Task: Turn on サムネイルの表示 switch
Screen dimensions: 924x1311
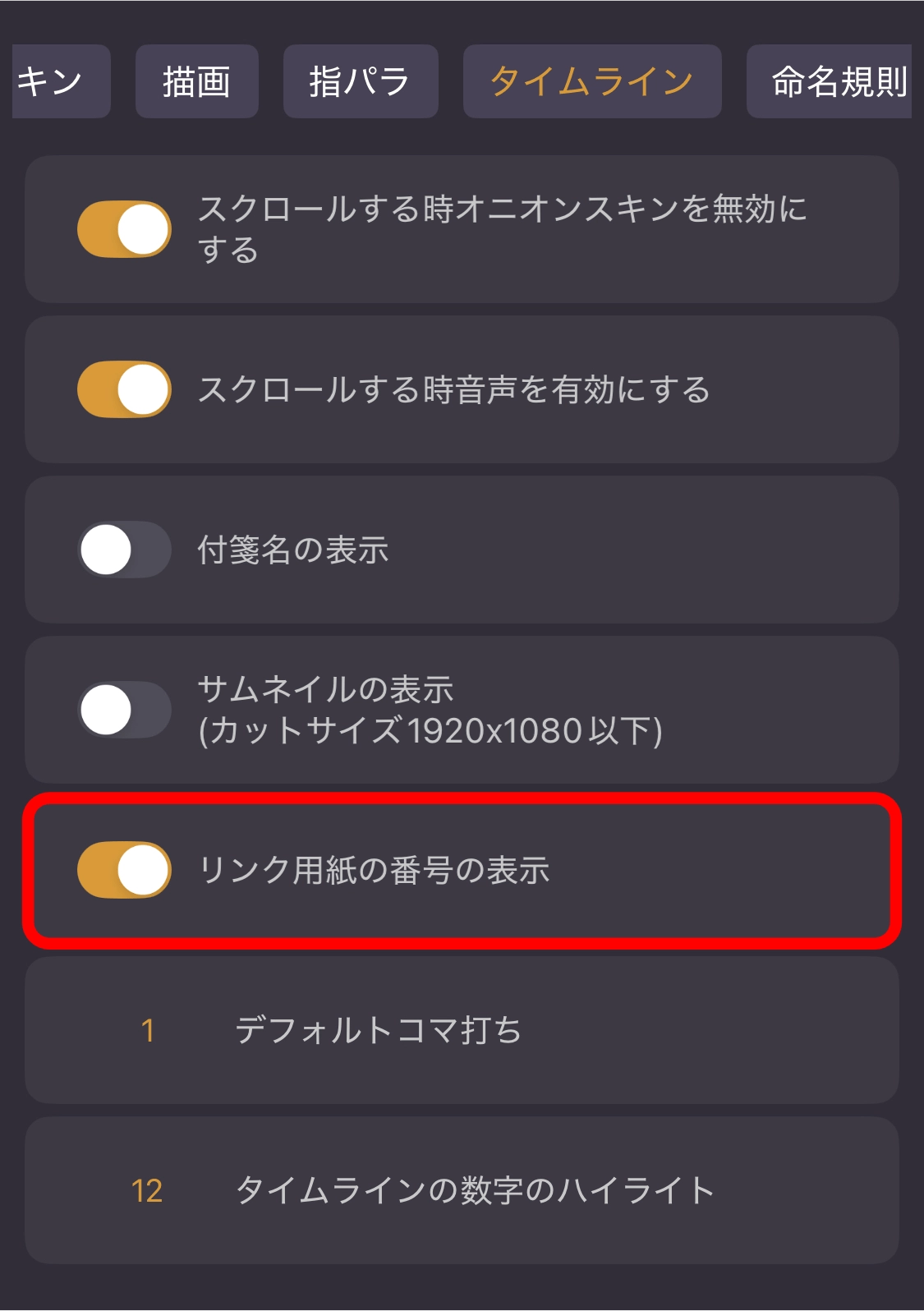Action: pos(124,710)
